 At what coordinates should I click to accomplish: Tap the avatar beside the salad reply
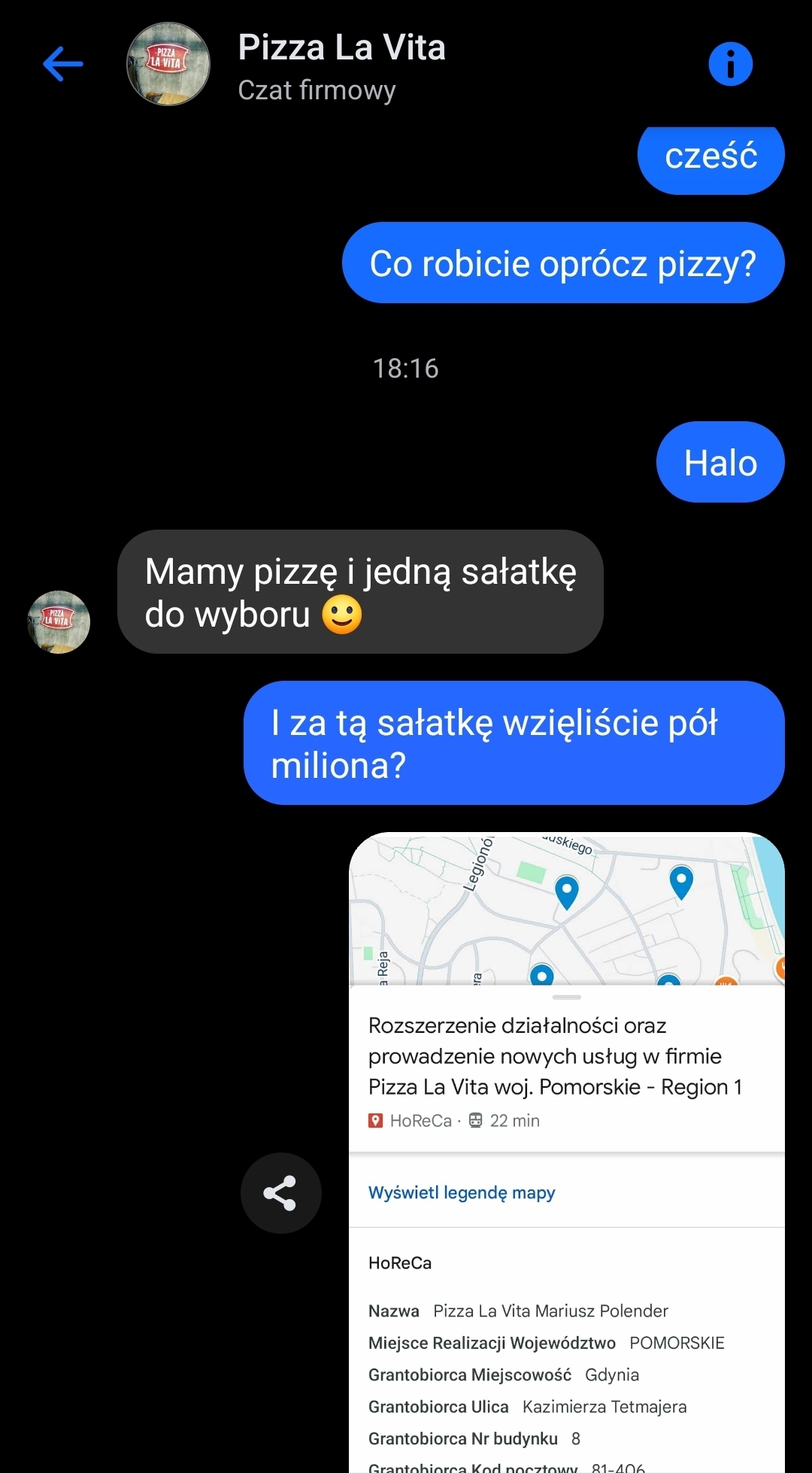[59, 621]
